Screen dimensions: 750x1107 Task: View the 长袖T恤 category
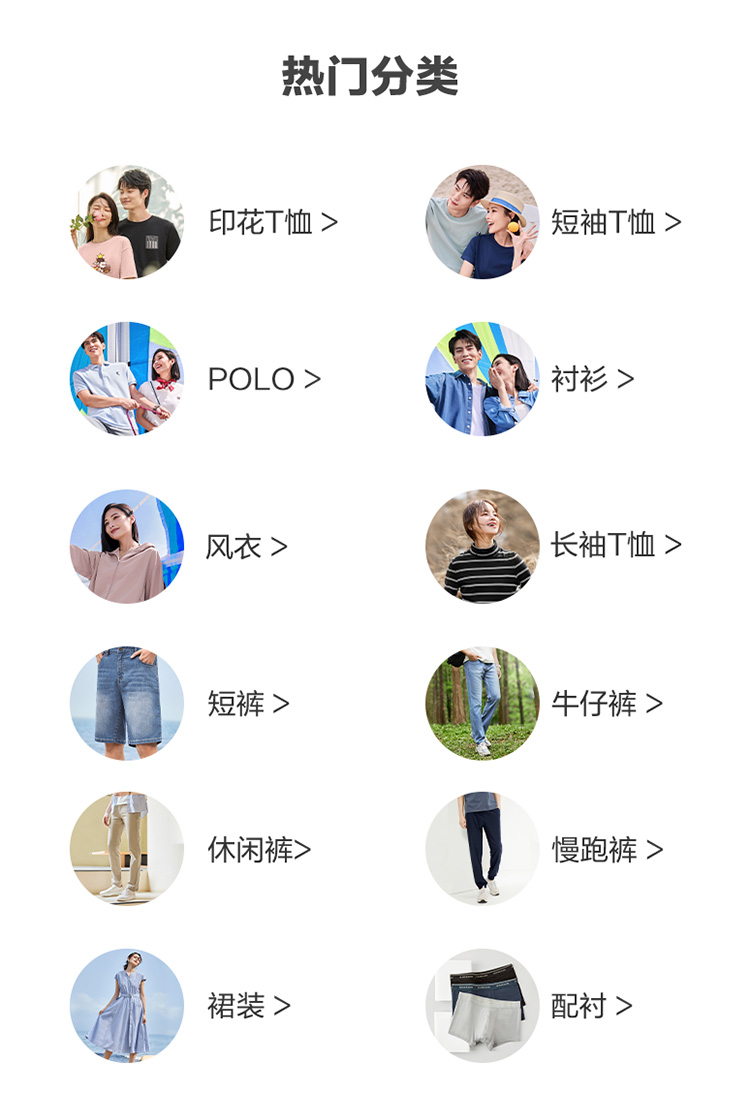[615, 545]
